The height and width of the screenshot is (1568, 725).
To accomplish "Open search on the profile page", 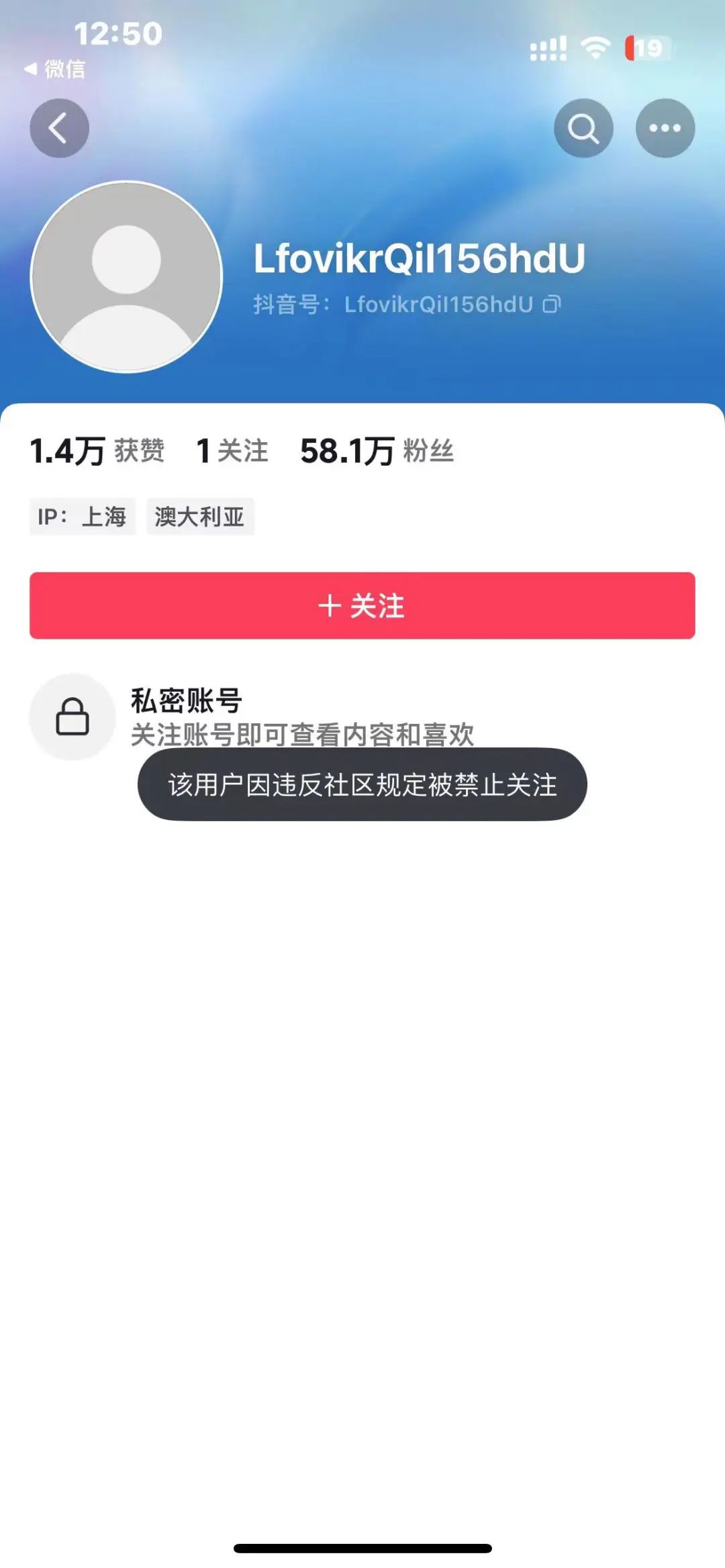I will [x=583, y=128].
